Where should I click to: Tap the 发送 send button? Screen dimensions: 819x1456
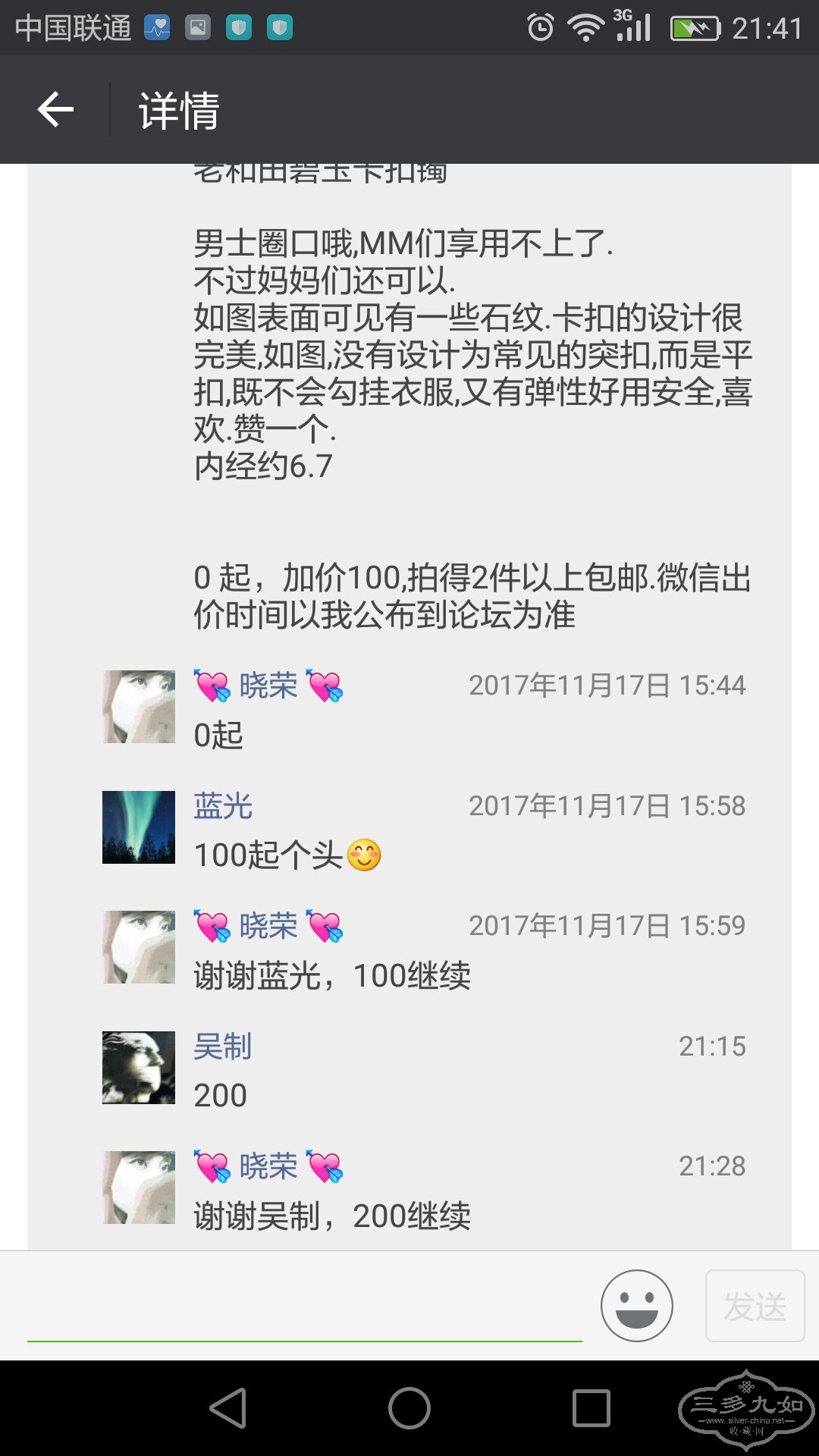(x=755, y=1306)
